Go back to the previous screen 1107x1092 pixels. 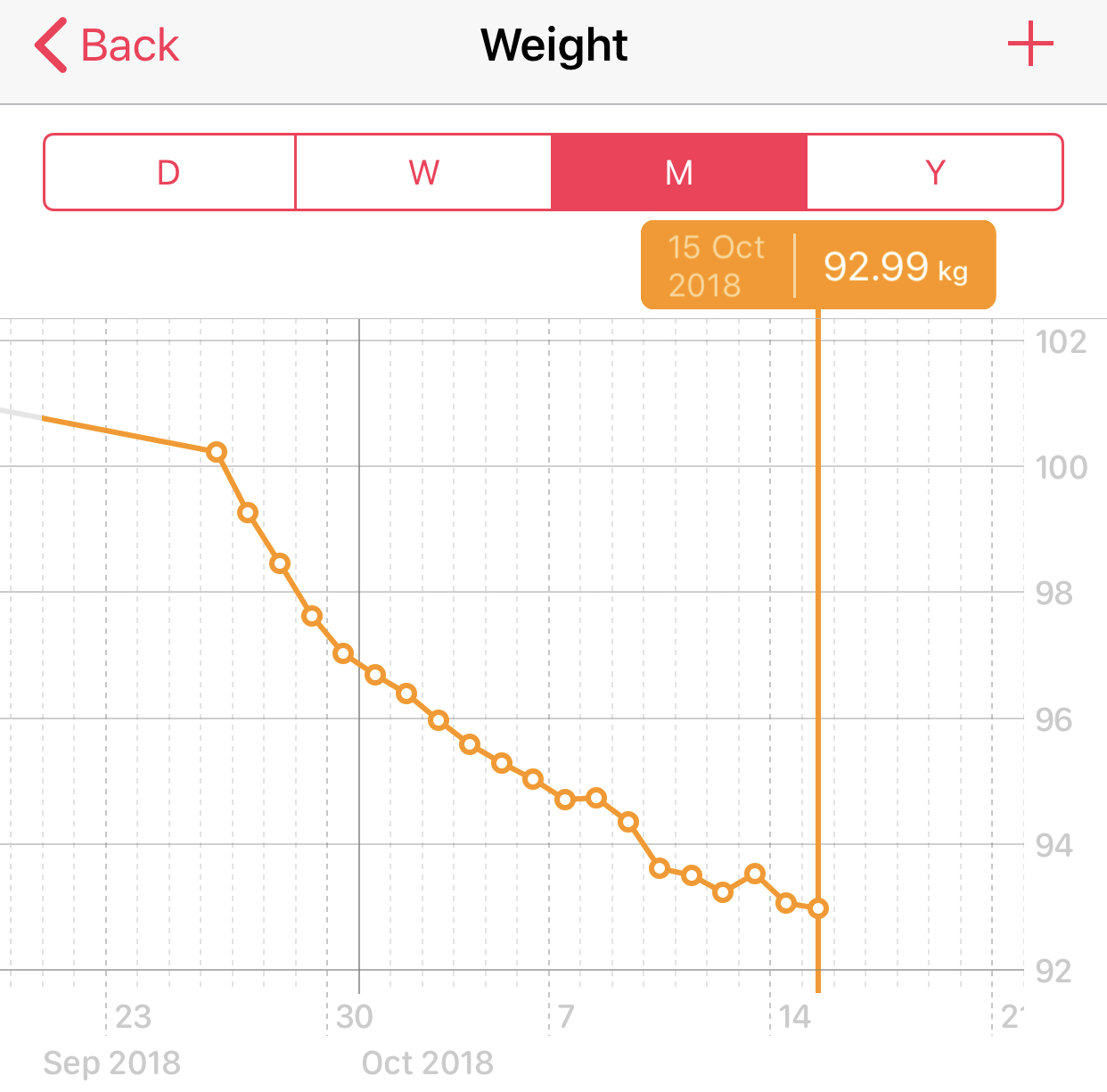(x=107, y=45)
